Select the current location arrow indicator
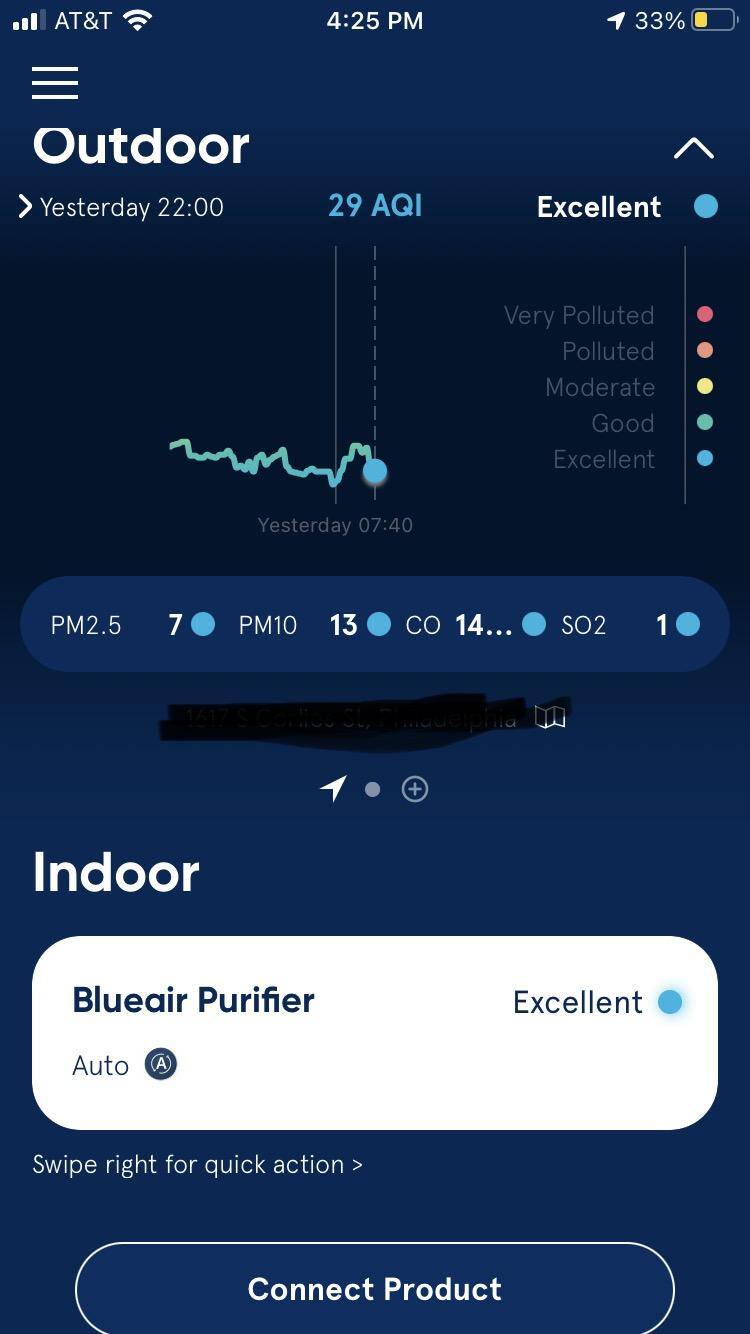The width and height of the screenshot is (750, 1334). coord(333,789)
